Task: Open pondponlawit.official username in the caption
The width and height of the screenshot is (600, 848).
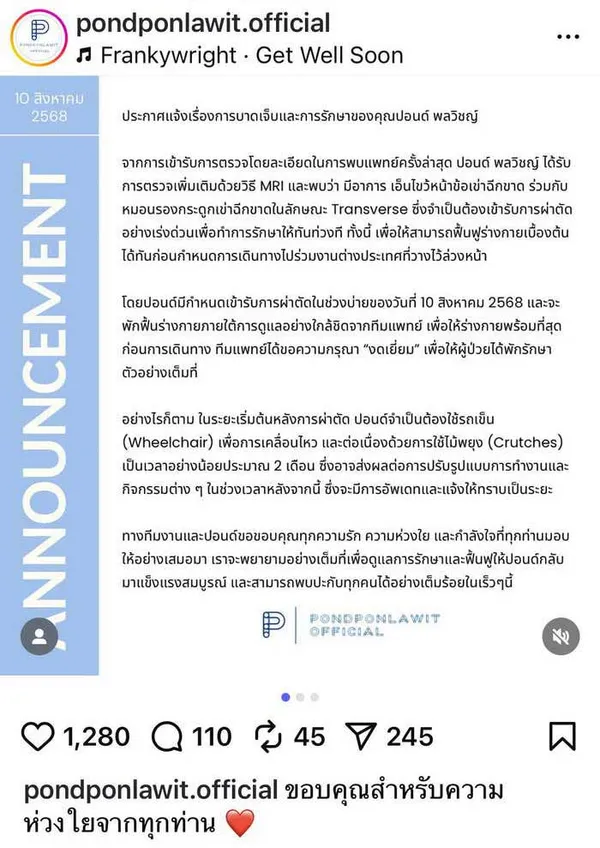Action: point(150,791)
